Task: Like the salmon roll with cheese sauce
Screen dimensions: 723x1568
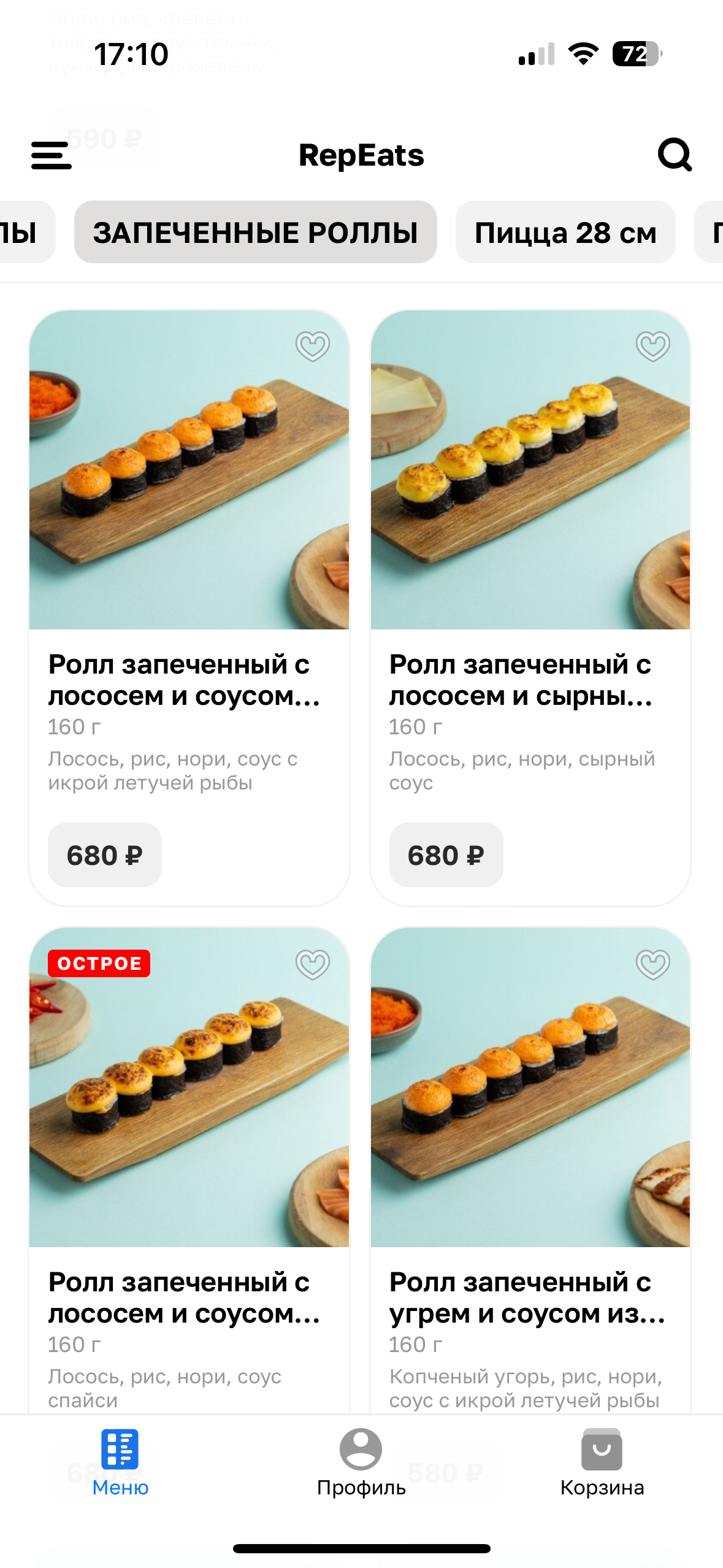Action: (652, 346)
